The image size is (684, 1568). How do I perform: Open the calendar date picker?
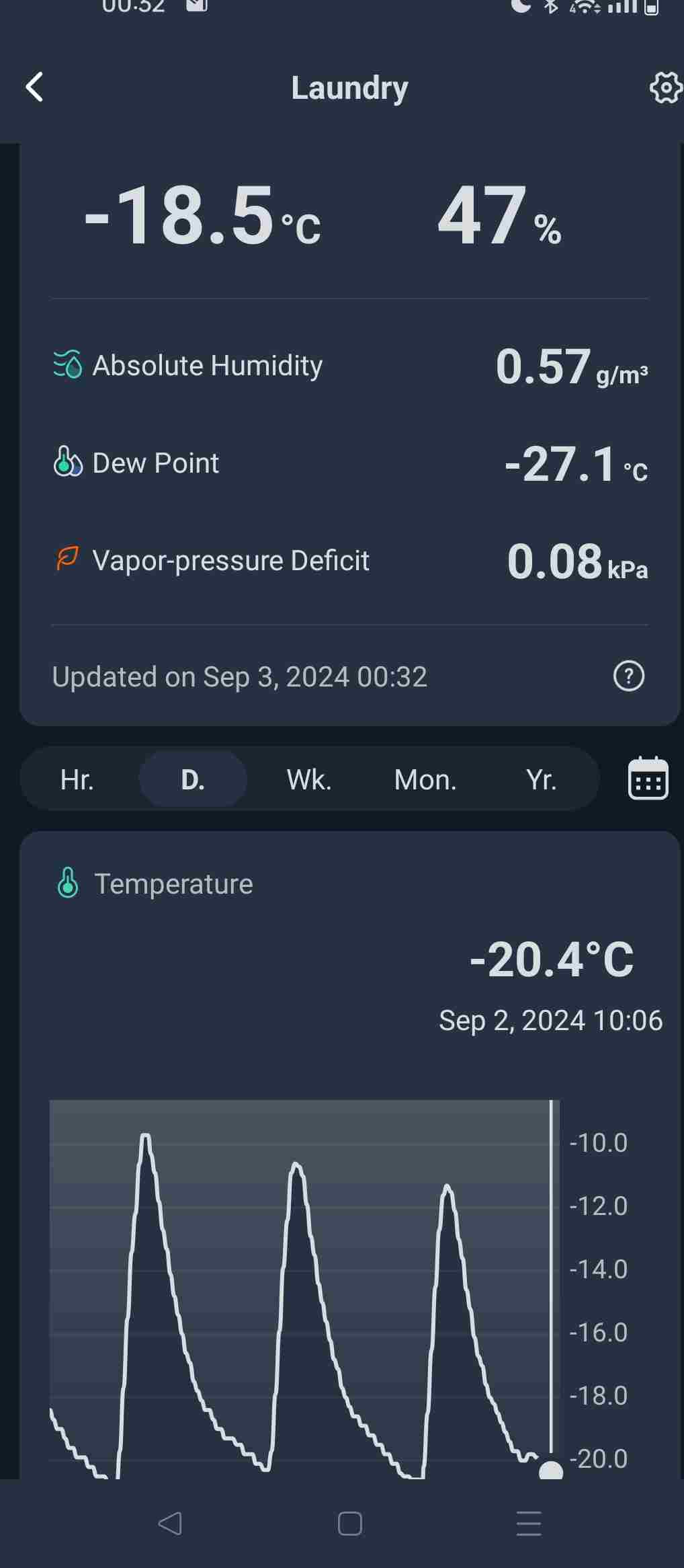coord(648,779)
